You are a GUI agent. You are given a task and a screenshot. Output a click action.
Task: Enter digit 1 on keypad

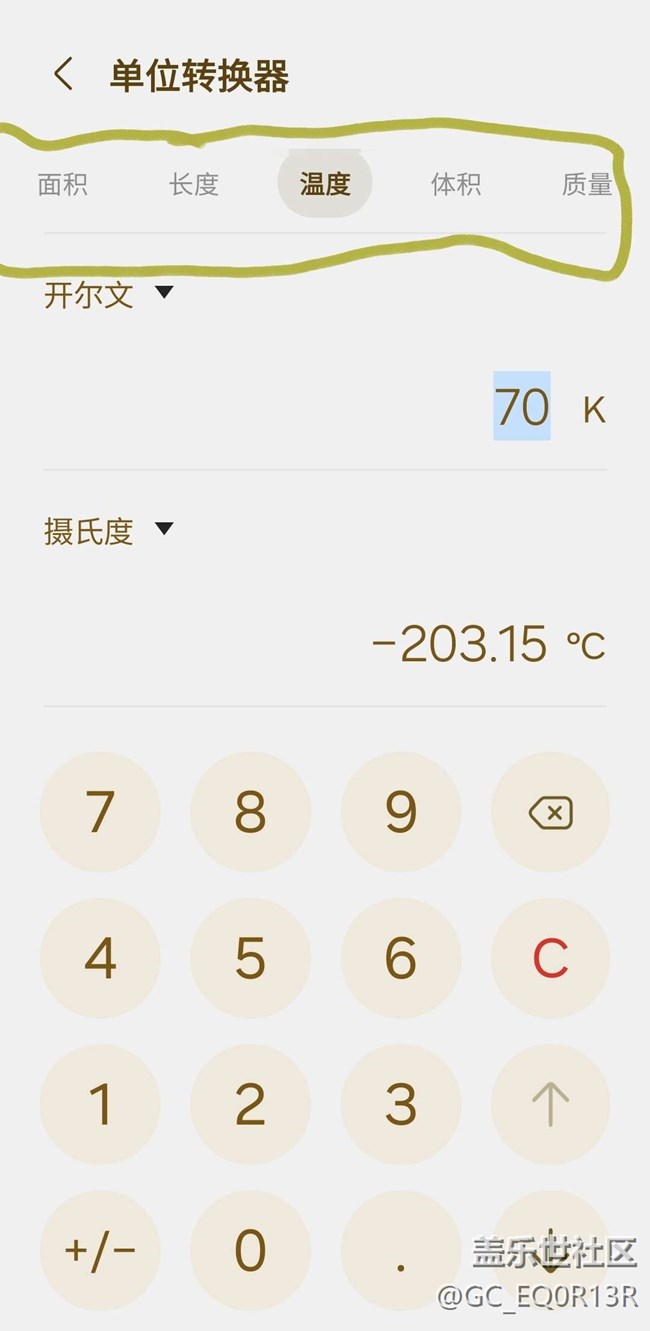100,1104
